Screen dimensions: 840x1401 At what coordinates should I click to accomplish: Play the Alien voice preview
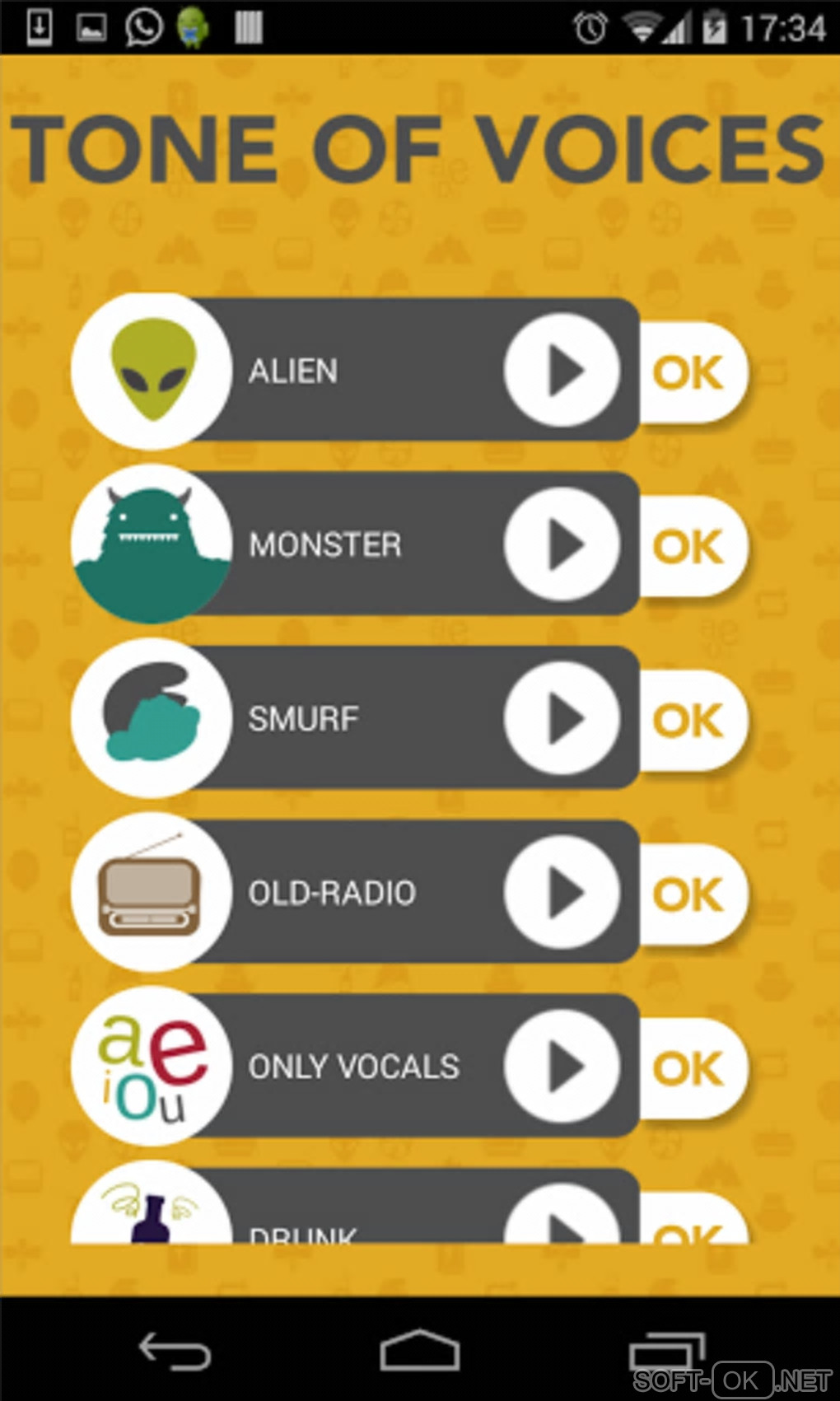coord(562,371)
